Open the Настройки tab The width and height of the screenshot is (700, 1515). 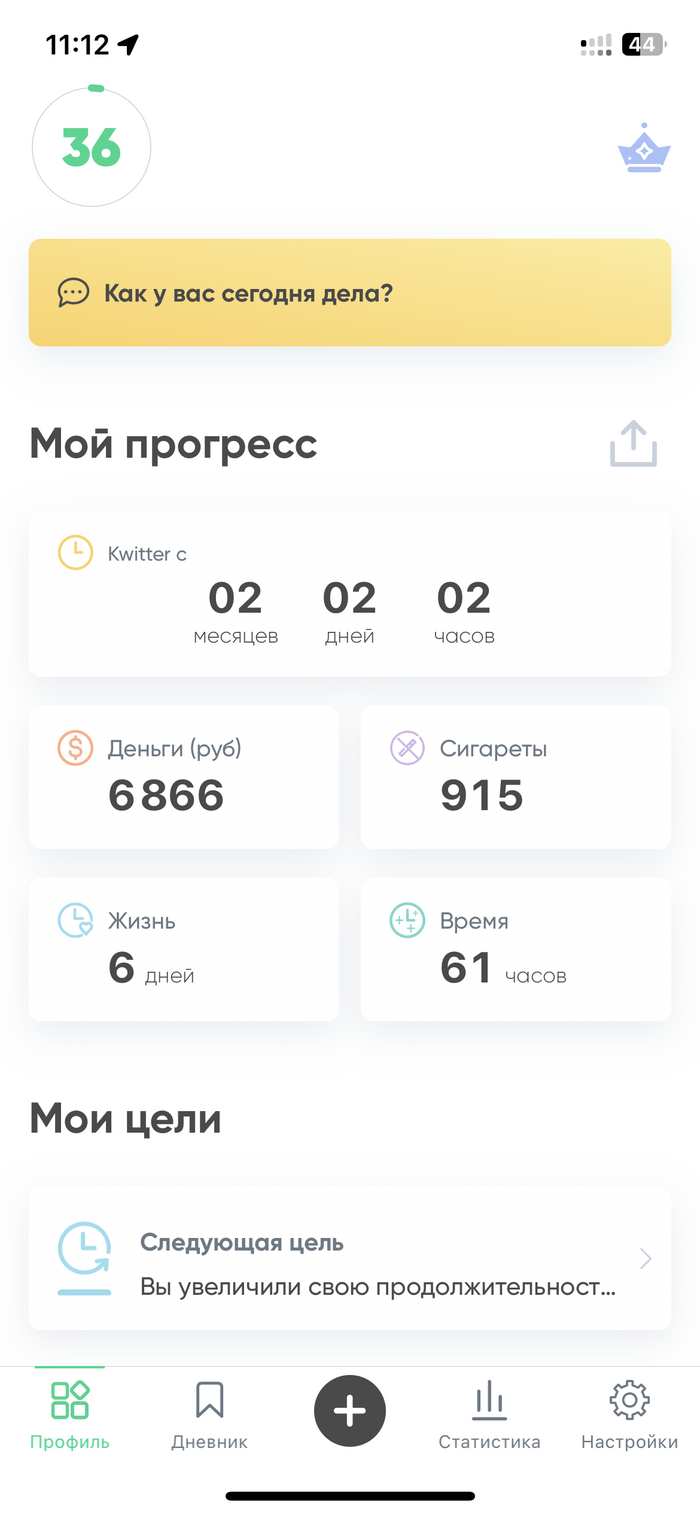coord(629,1413)
